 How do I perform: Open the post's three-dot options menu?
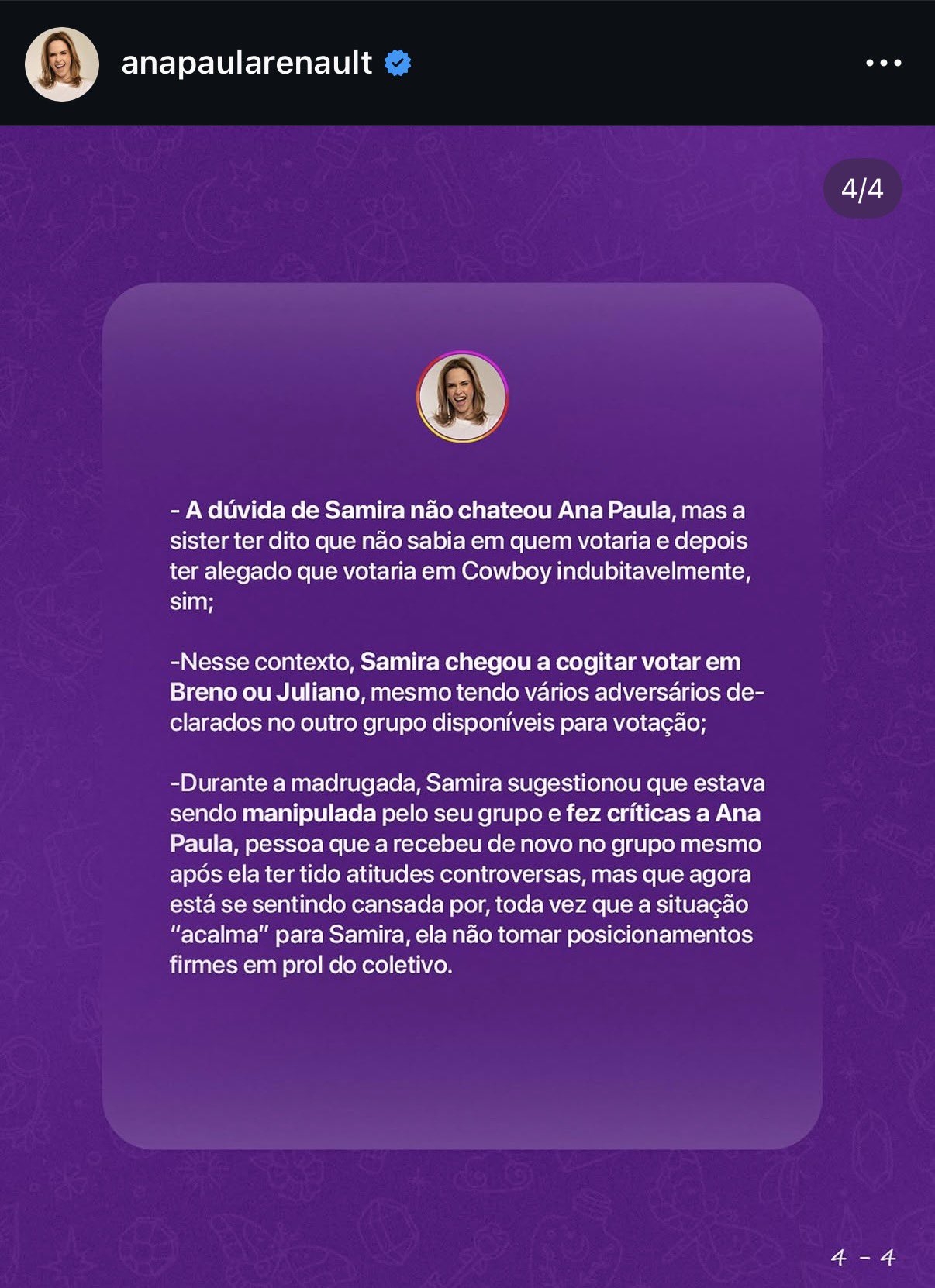tap(883, 63)
